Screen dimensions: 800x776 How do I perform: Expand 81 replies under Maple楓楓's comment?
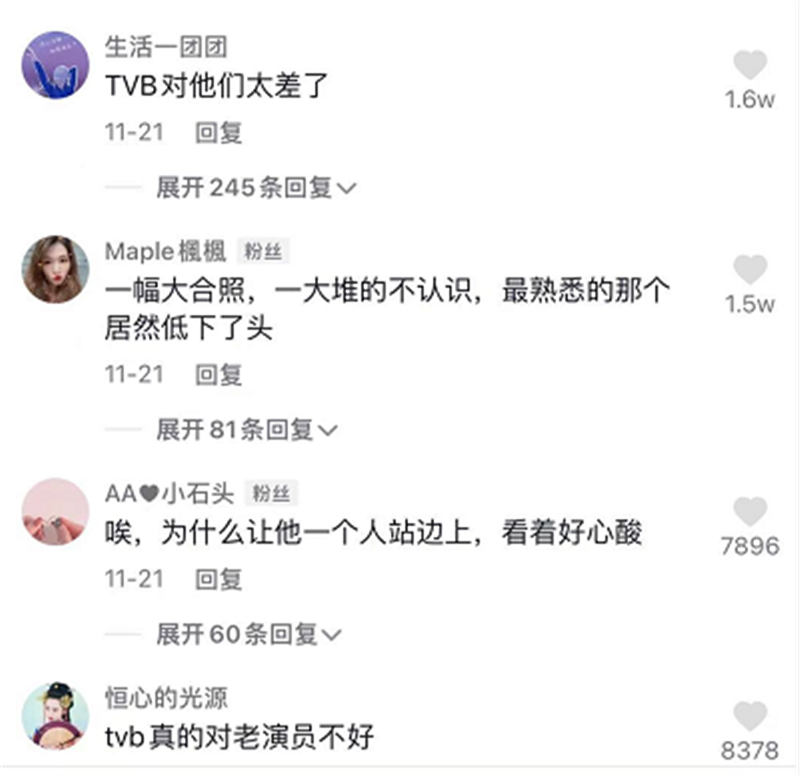(x=247, y=430)
